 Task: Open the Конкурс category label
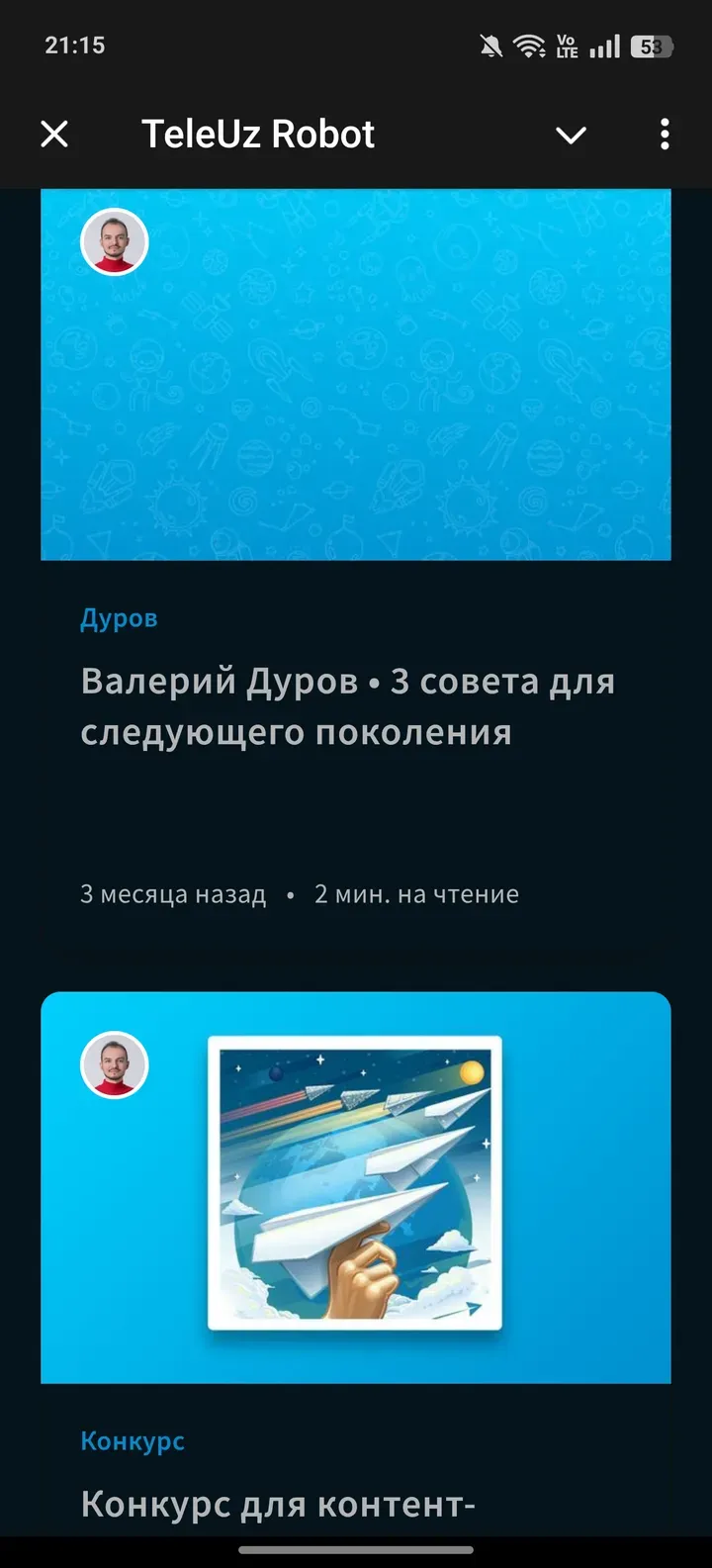click(x=132, y=1441)
